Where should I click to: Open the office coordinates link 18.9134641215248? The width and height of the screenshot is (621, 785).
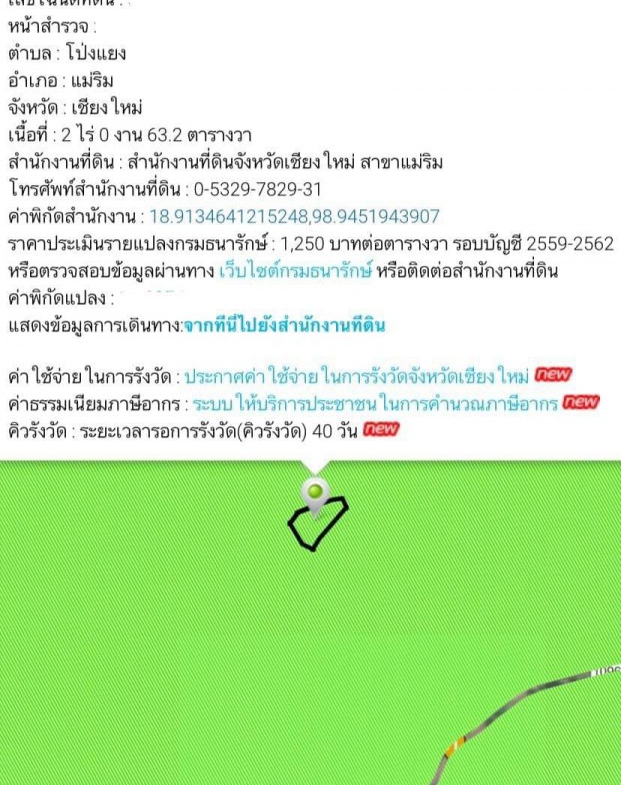tap(294, 216)
